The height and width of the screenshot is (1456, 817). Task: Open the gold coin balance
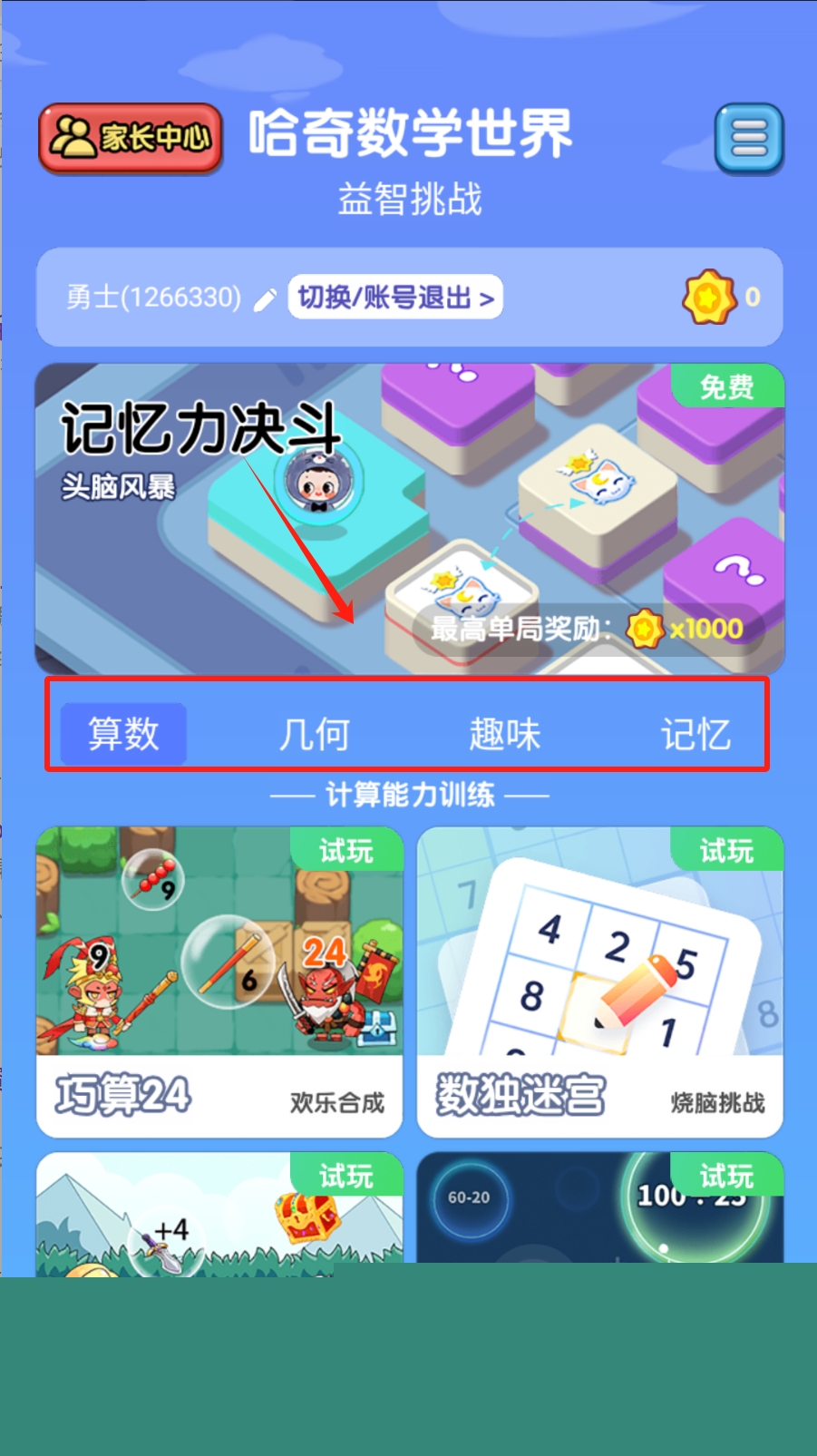pos(721,298)
